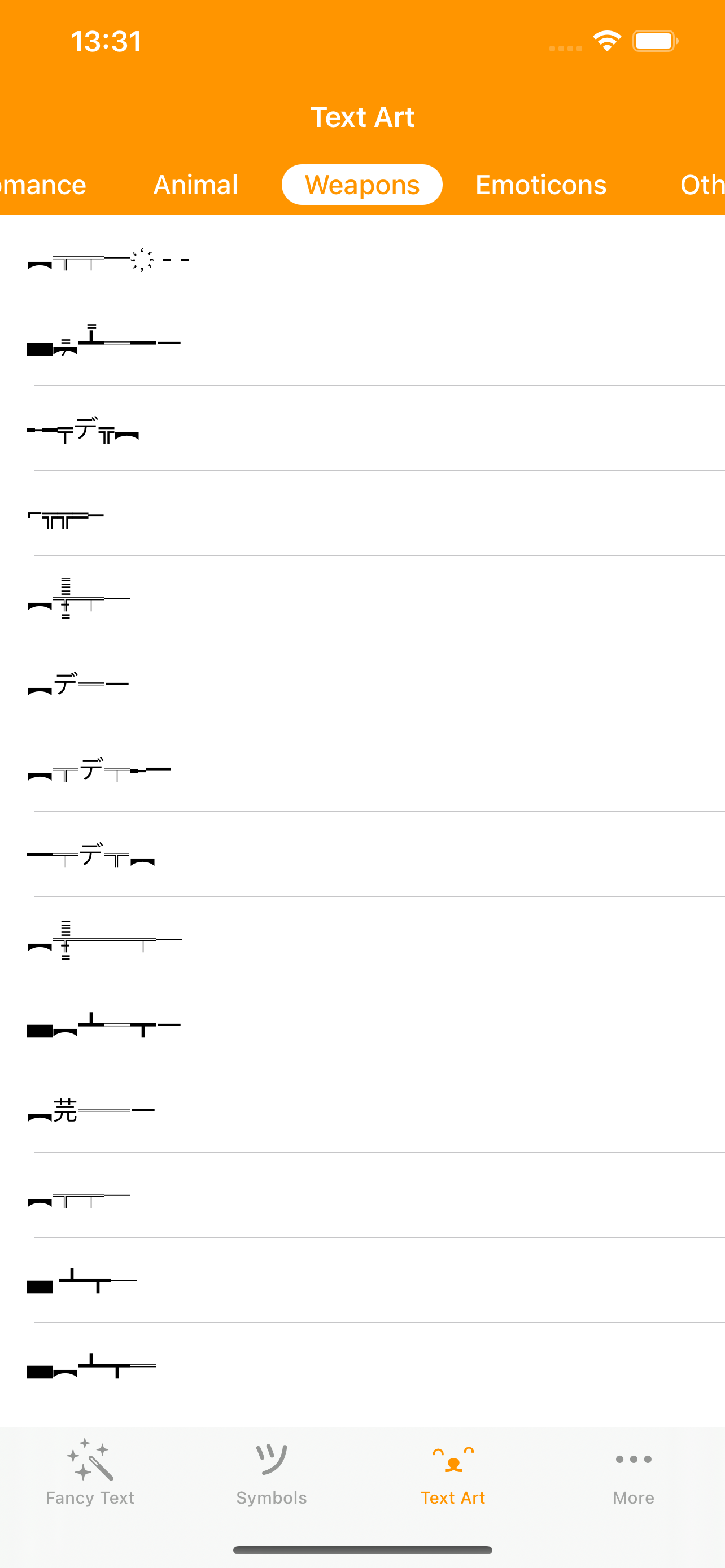Pick the gun art containing the 芫 character
The width and height of the screenshot is (725, 1568).
click(x=91, y=1111)
